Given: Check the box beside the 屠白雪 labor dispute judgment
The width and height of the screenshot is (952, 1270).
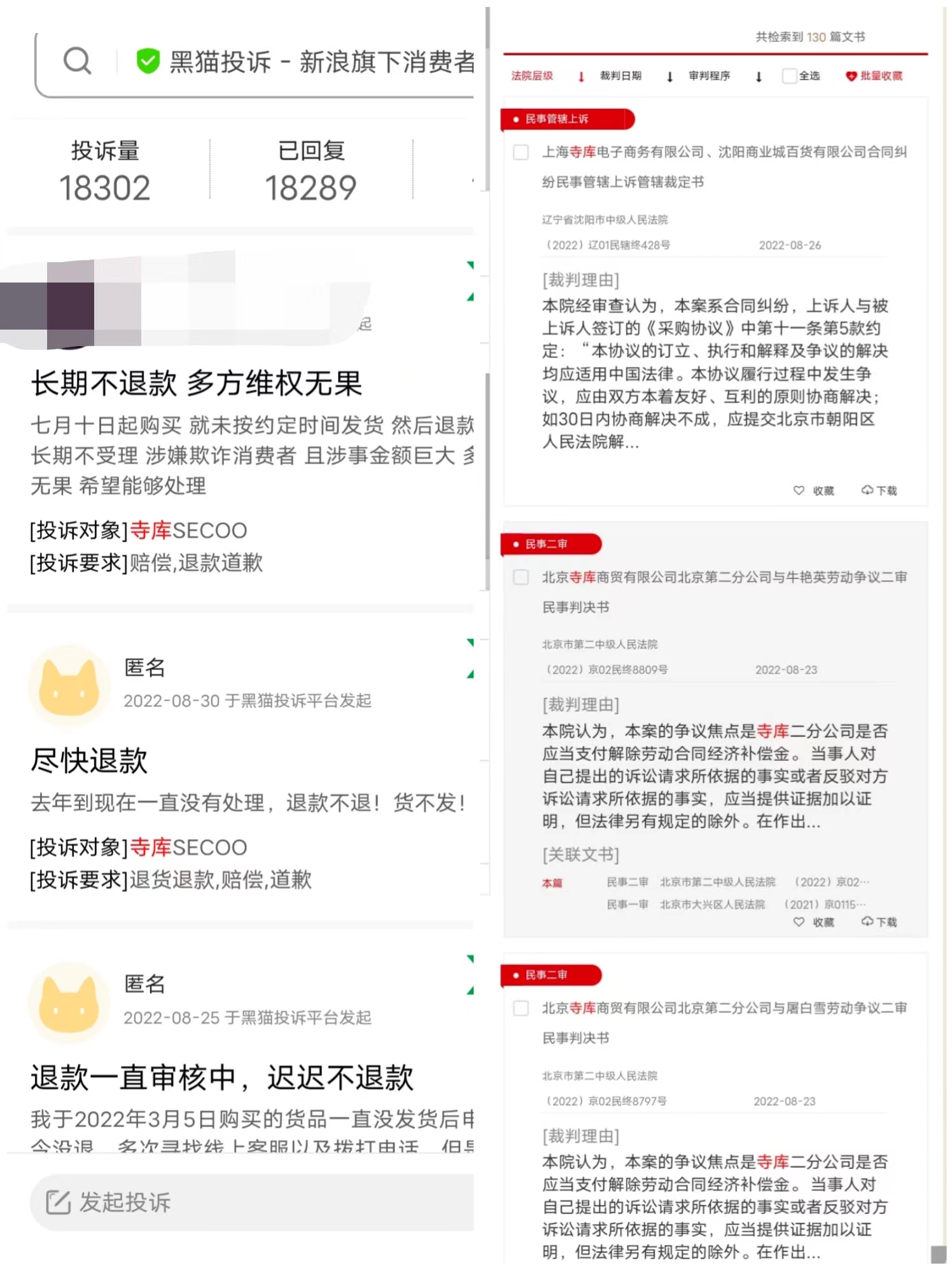Looking at the screenshot, I should click(x=521, y=1008).
